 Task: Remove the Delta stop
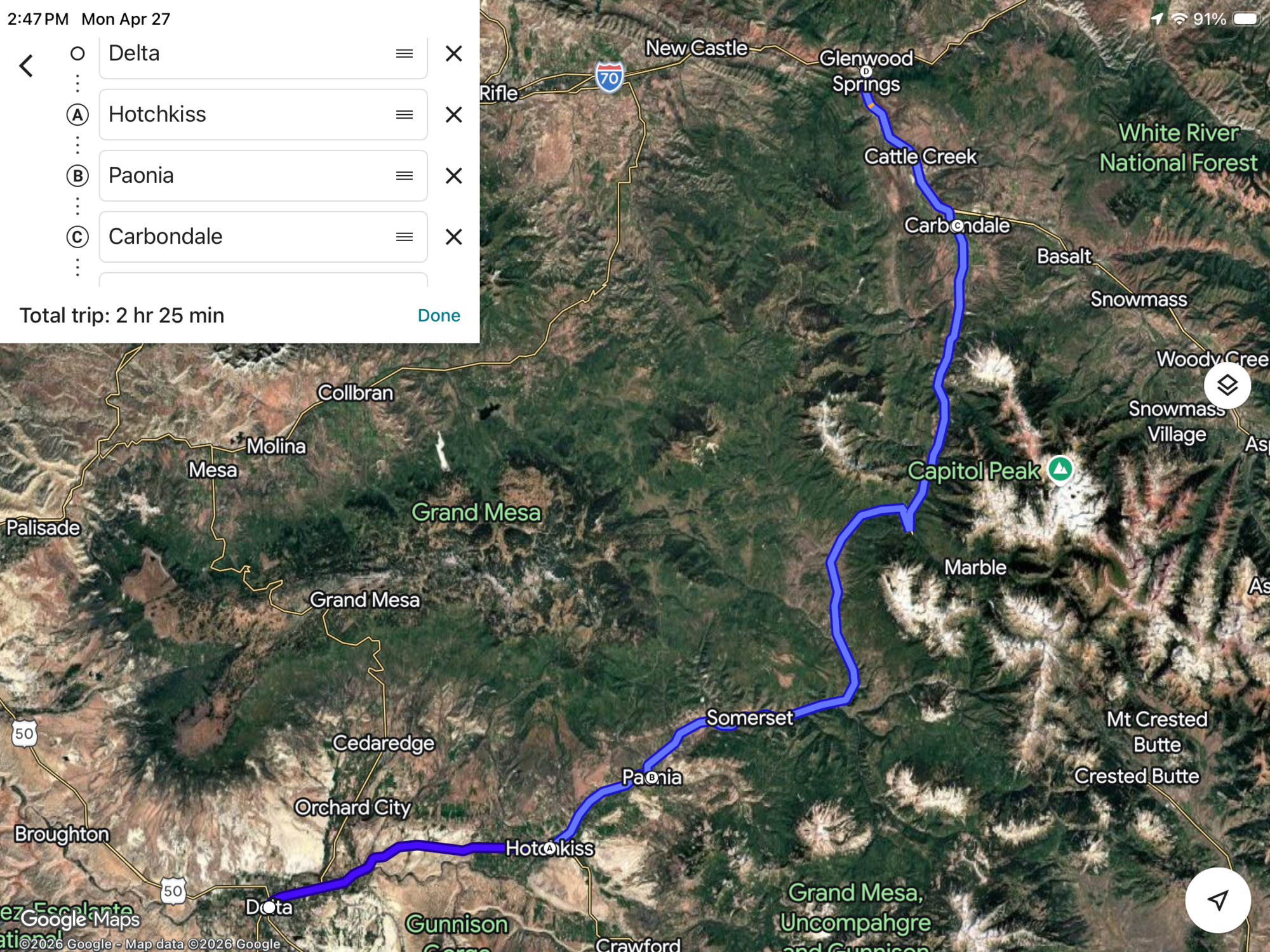pyautogui.click(x=453, y=54)
